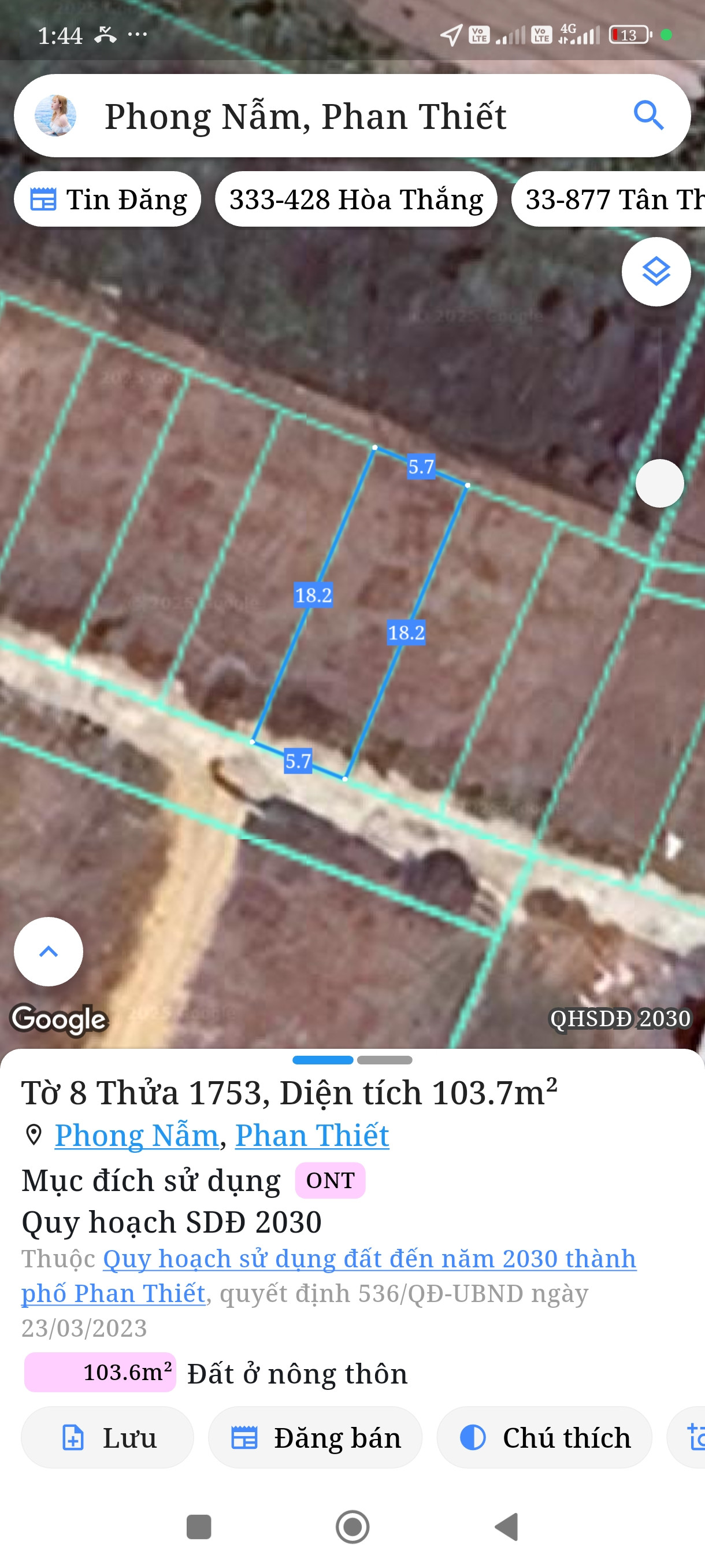
Task: Open the Phong Nẫm location link
Action: coord(136,1136)
